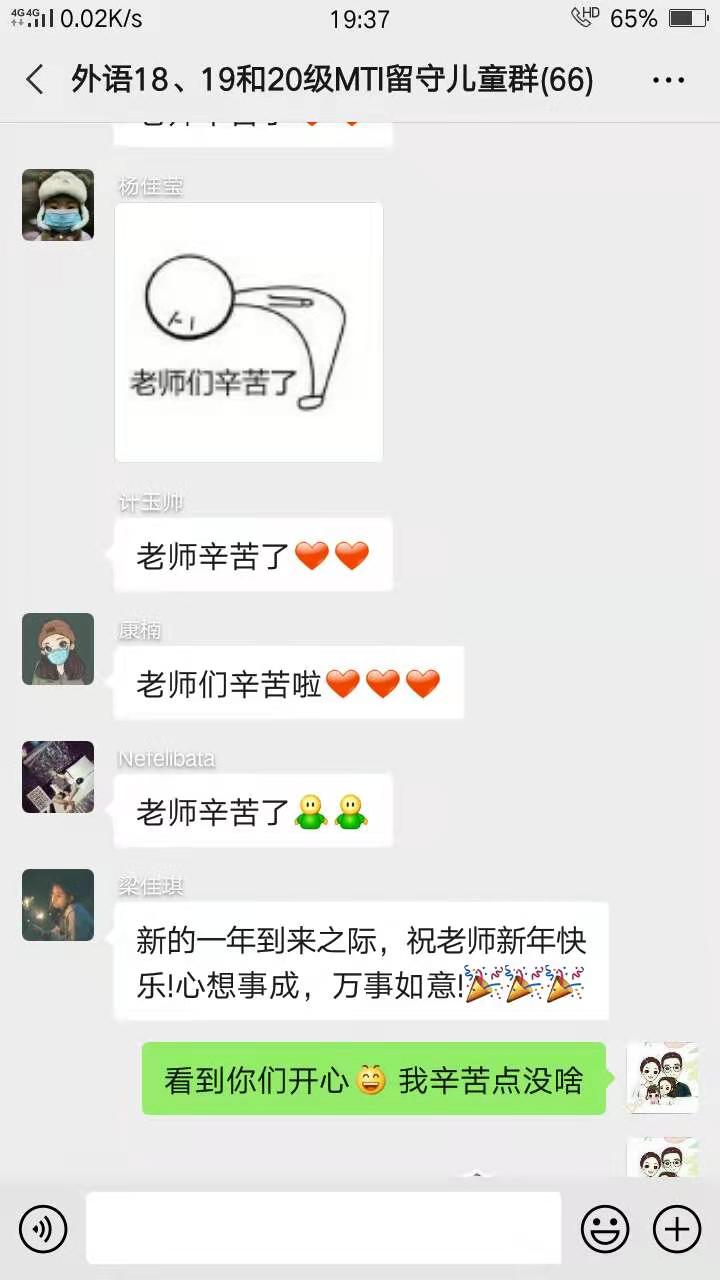Image resolution: width=720 pixels, height=1280 pixels.
Task: Open the plus attachments menu
Action: pos(677,1228)
